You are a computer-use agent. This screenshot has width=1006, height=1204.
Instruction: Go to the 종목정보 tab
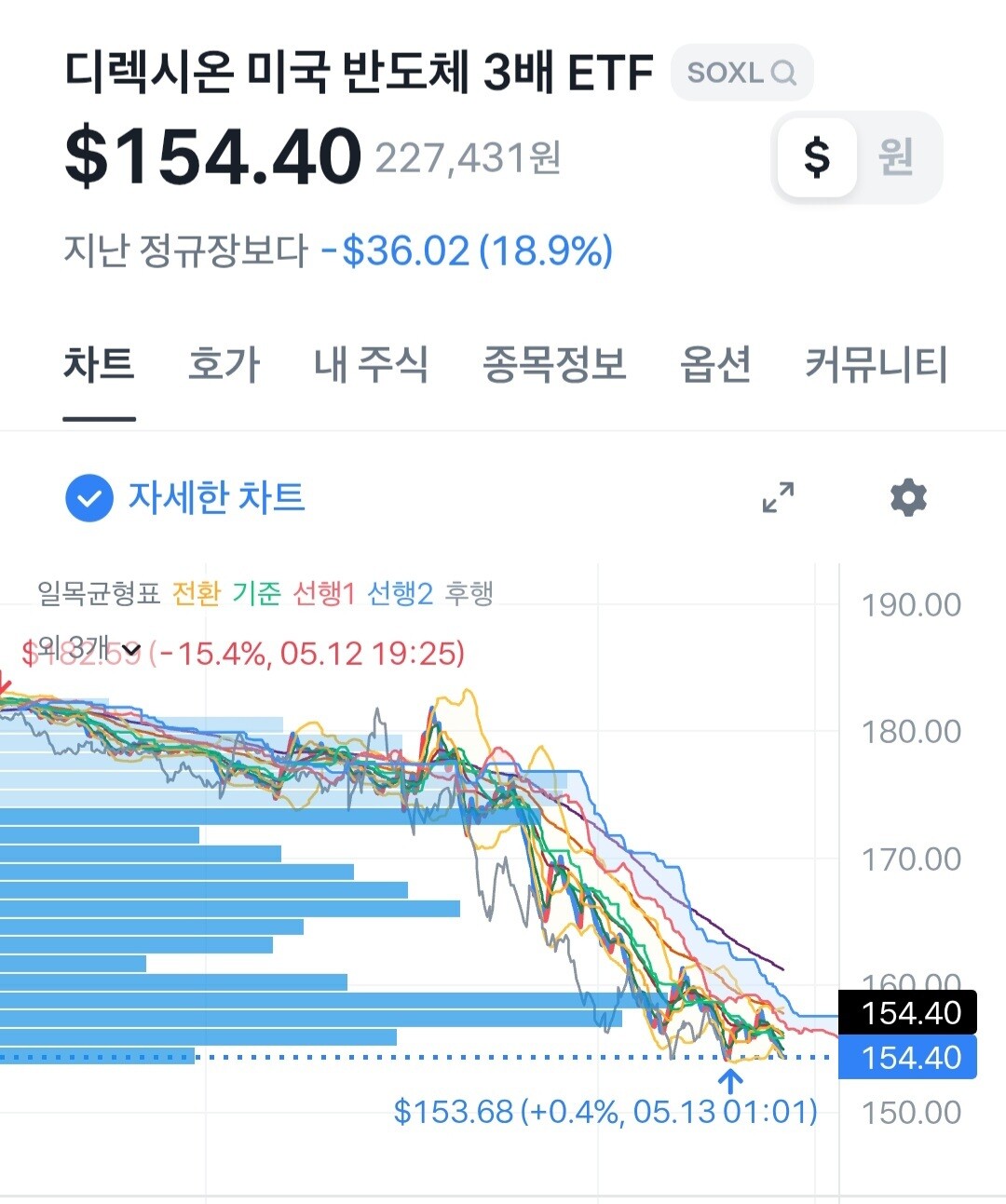[554, 364]
